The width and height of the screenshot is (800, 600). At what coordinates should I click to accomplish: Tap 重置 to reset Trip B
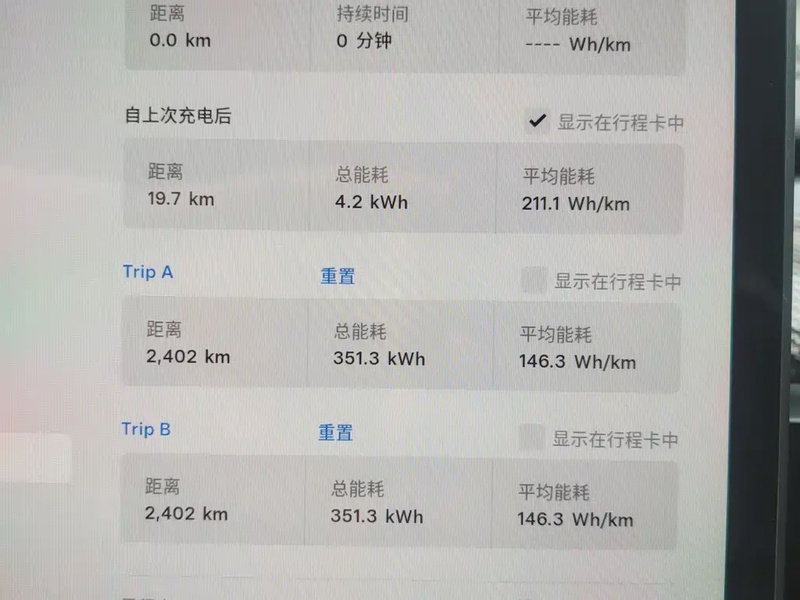click(336, 433)
